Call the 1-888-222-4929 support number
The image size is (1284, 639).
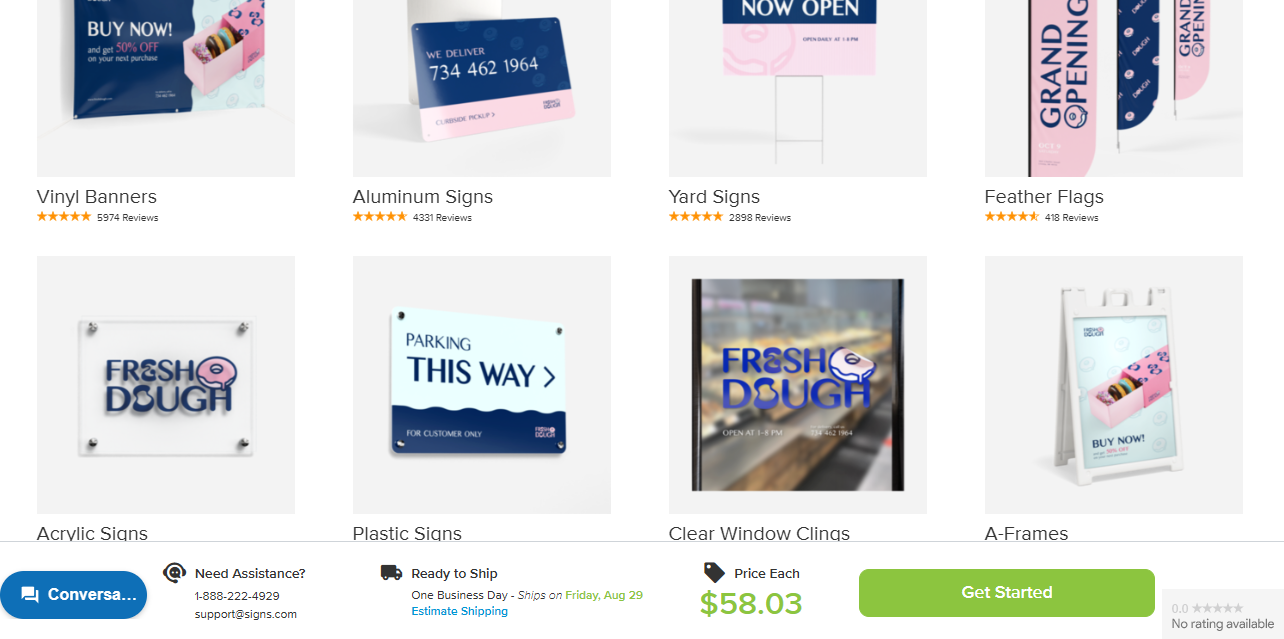point(237,596)
